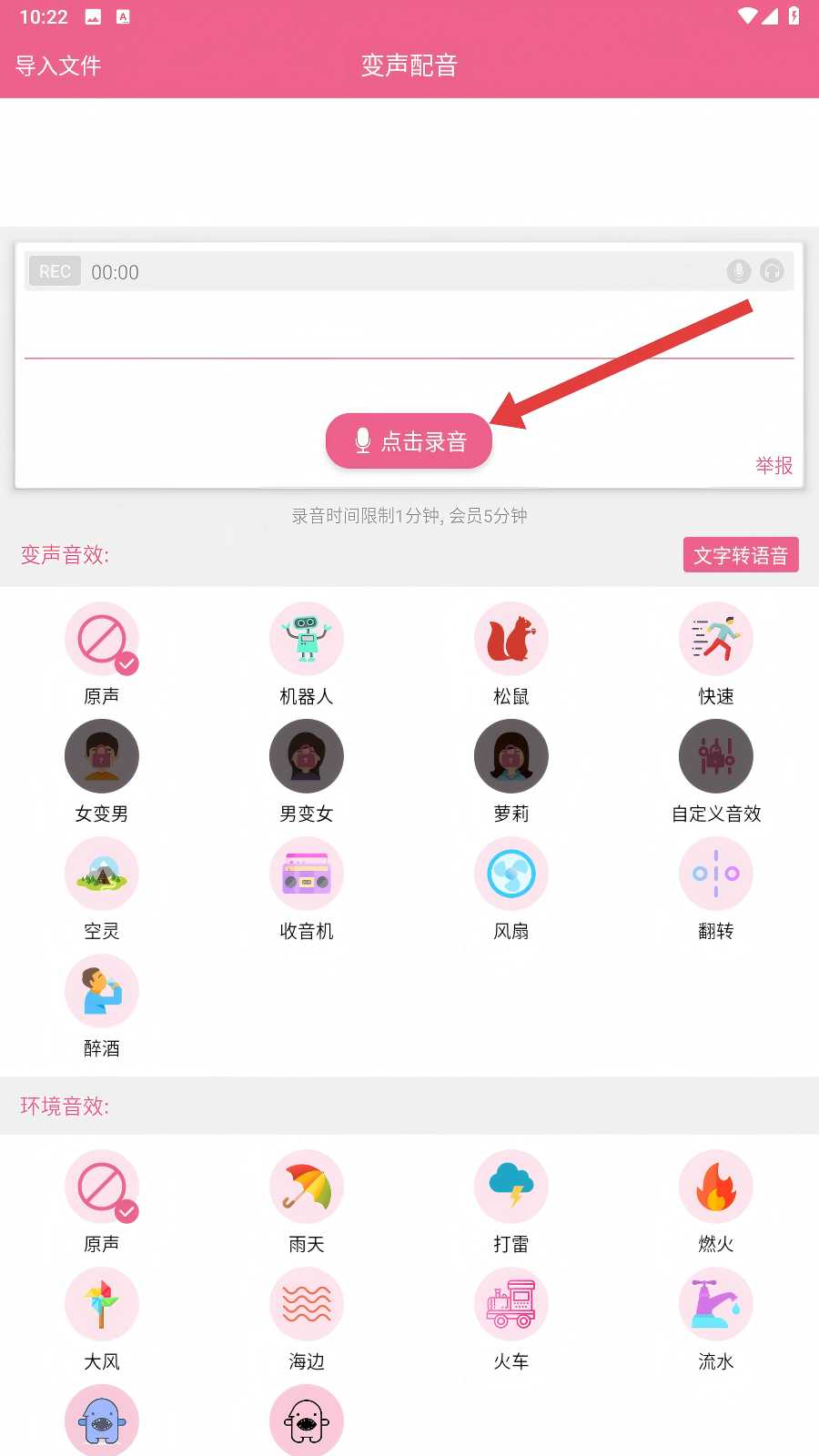This screenshot has height=1456, width=819.
Task: Tap the headphone monitor icon
Action: [x=772, y=271]
